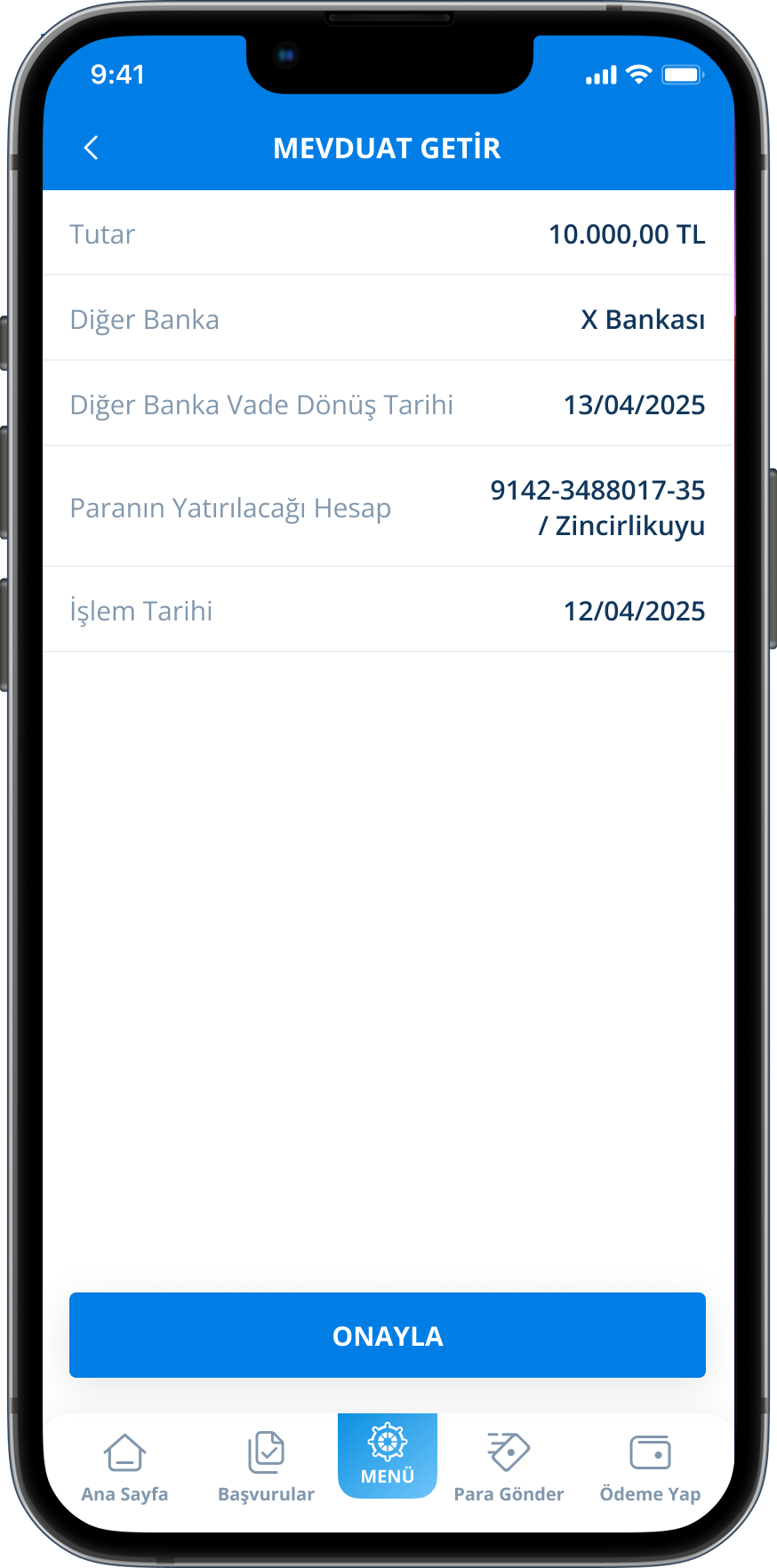Confirm with the ONAYLA button
This screenshot has width=777, height=1568.
[x=388, y=1334]
